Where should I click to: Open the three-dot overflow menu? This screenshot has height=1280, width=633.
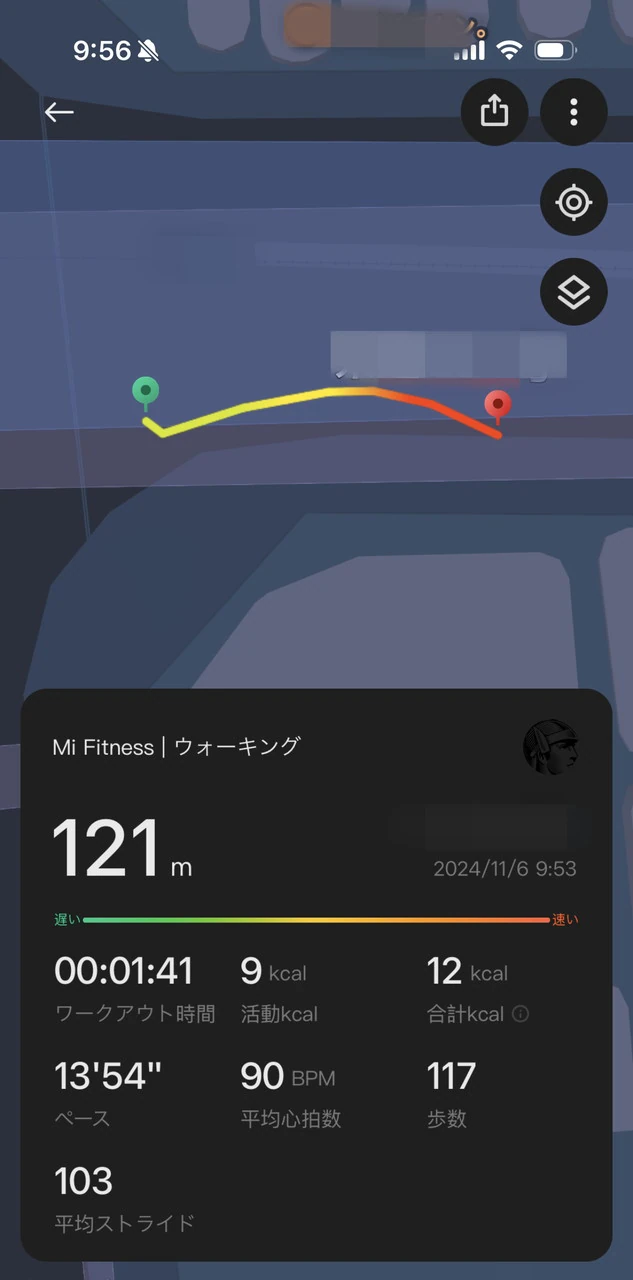pos(573,112)
